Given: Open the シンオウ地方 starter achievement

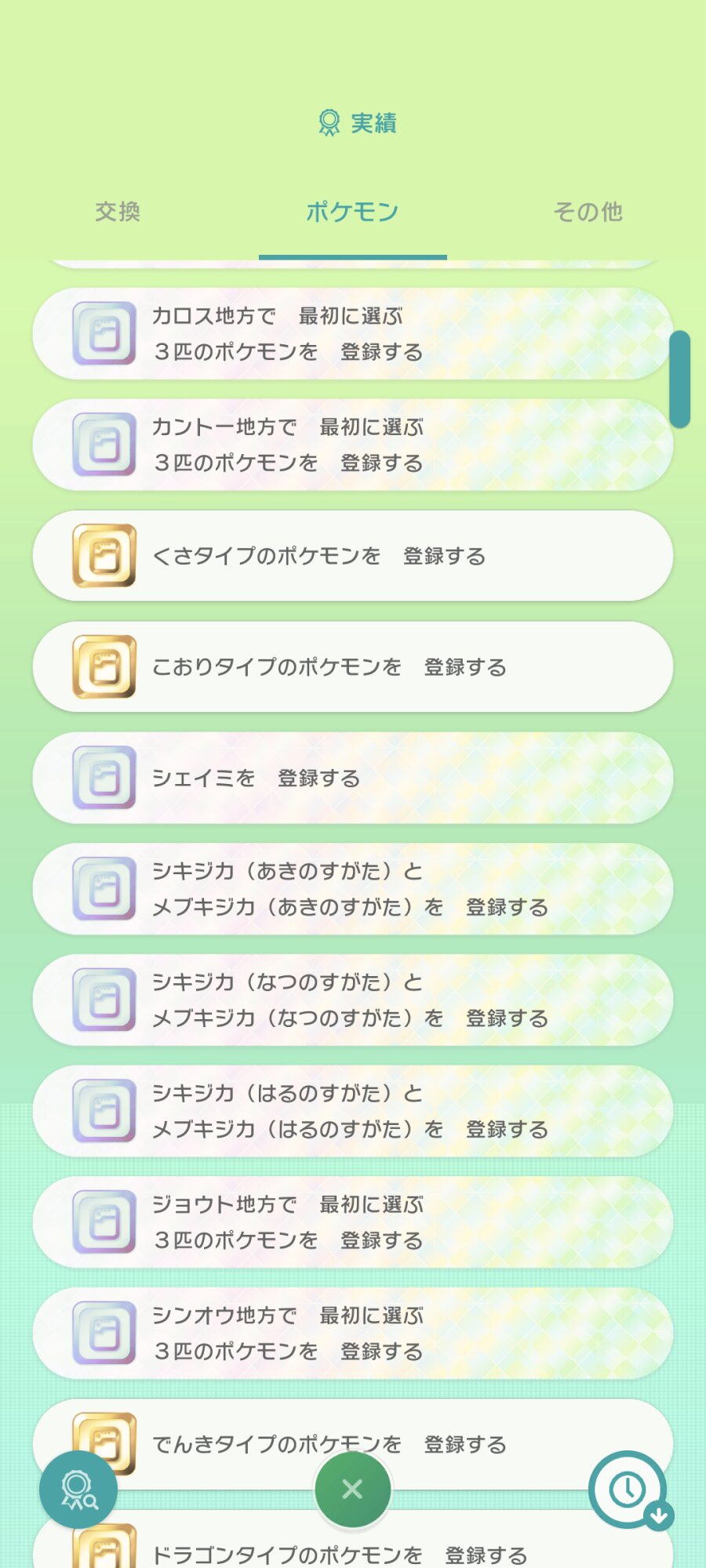Looking at the screenshot, I should 353,1333.
